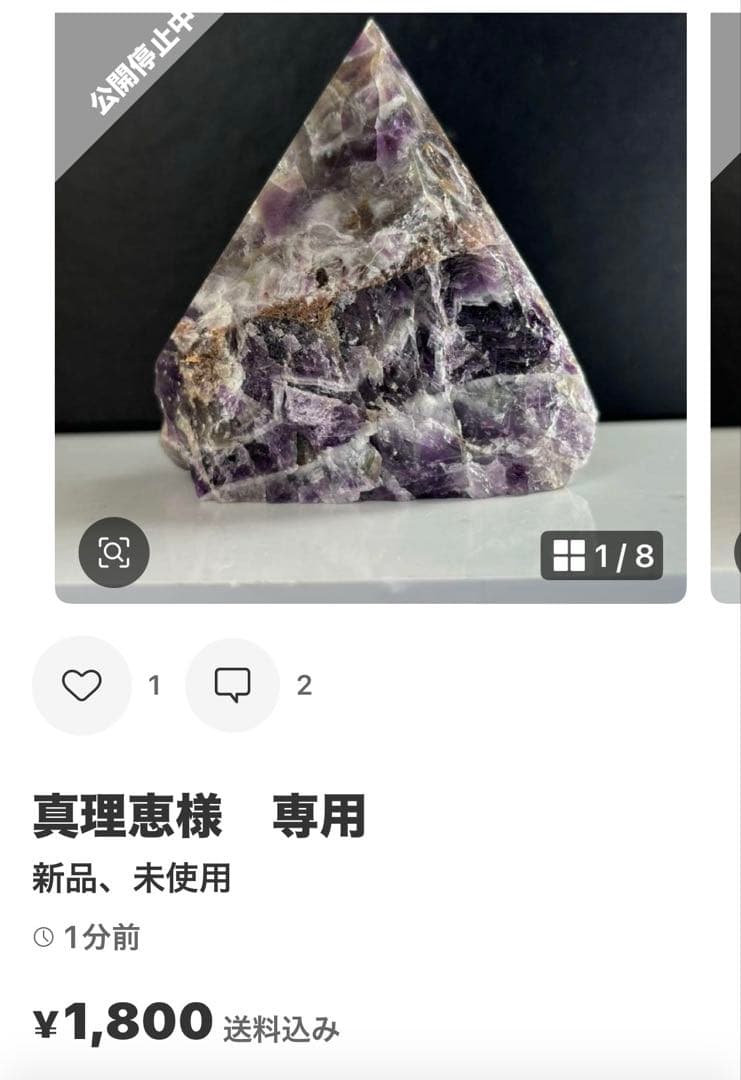Click the clock icon beside 1分前

[42, 935]
